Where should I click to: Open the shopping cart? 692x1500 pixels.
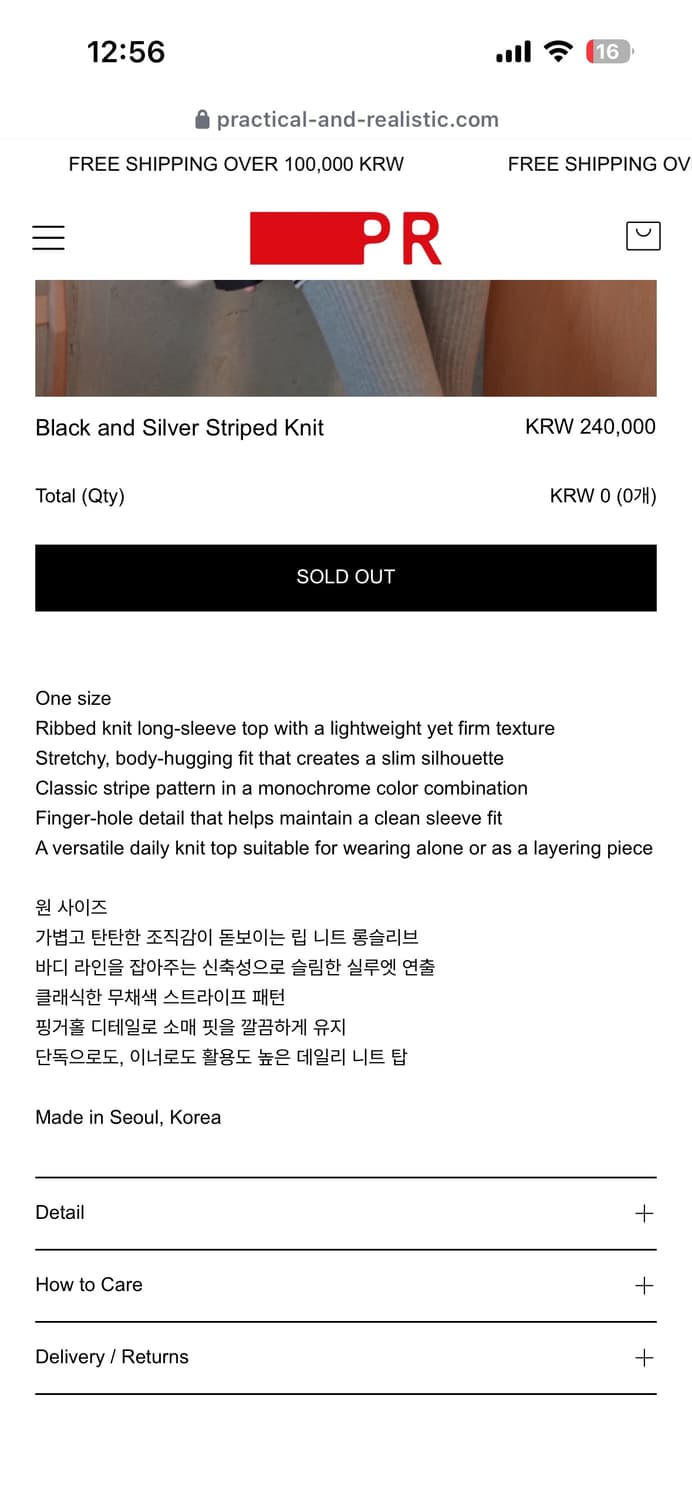tap(643, 236)
